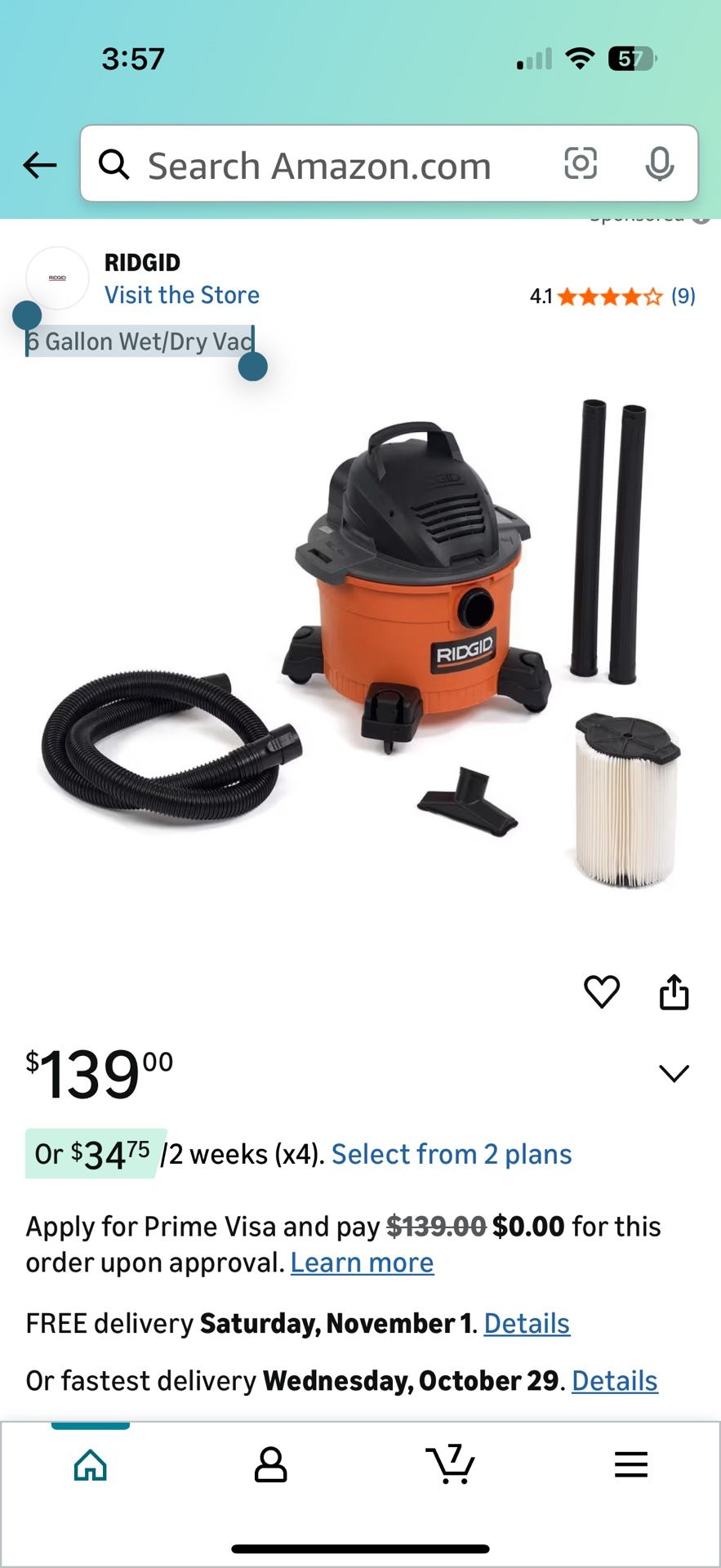Open your account profile icon
The image size is (721, 1568).
270,1464
